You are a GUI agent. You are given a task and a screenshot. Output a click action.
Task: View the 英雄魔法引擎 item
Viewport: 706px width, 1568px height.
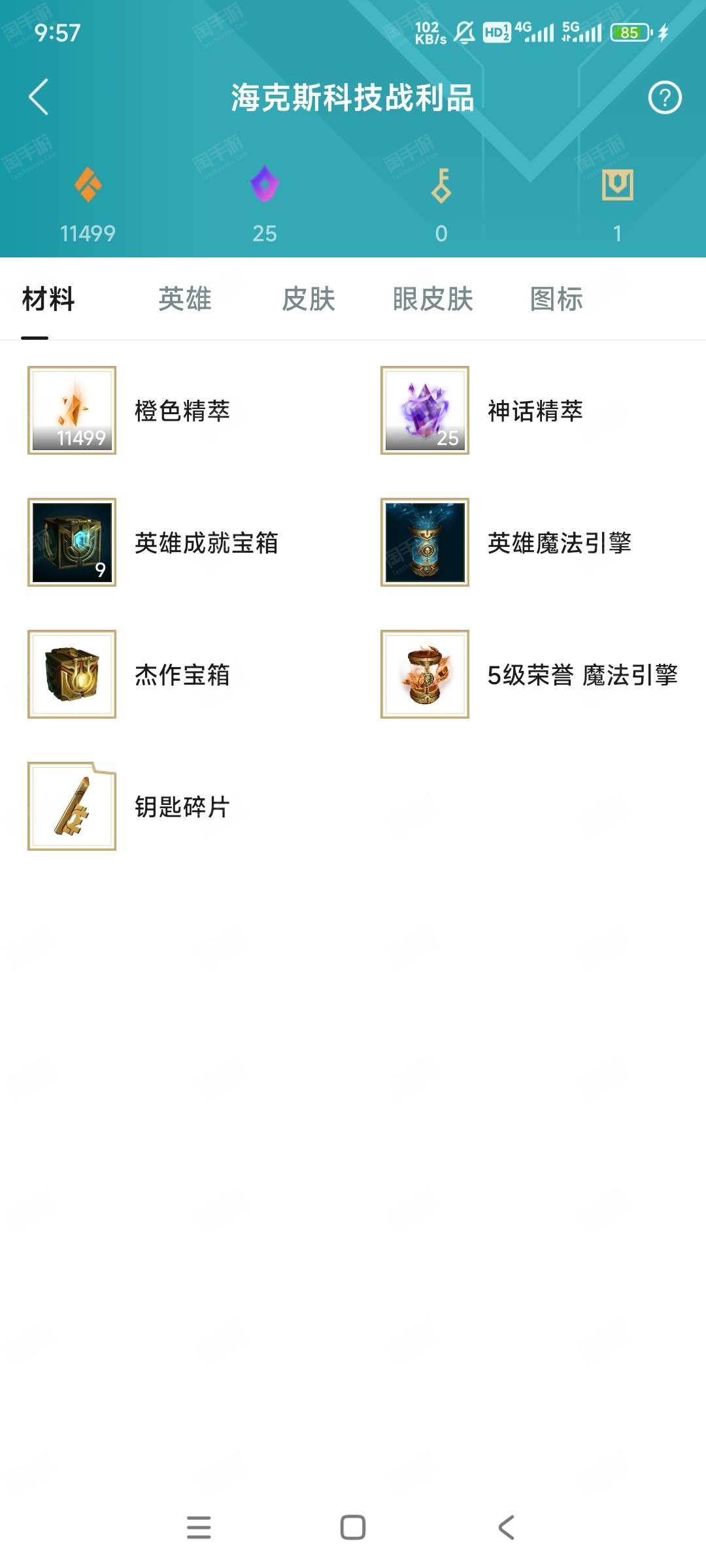pos(425,542)
